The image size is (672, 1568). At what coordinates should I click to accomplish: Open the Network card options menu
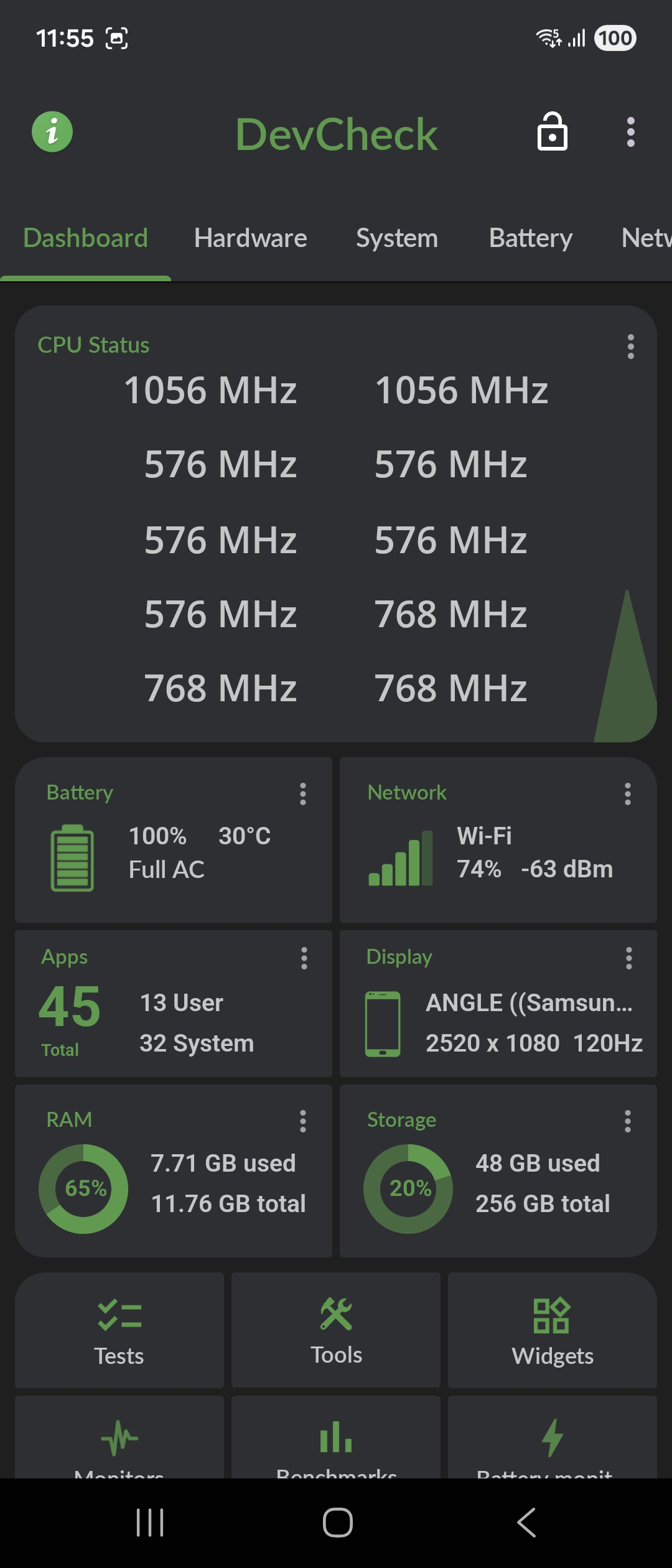[x=628, y=794]
